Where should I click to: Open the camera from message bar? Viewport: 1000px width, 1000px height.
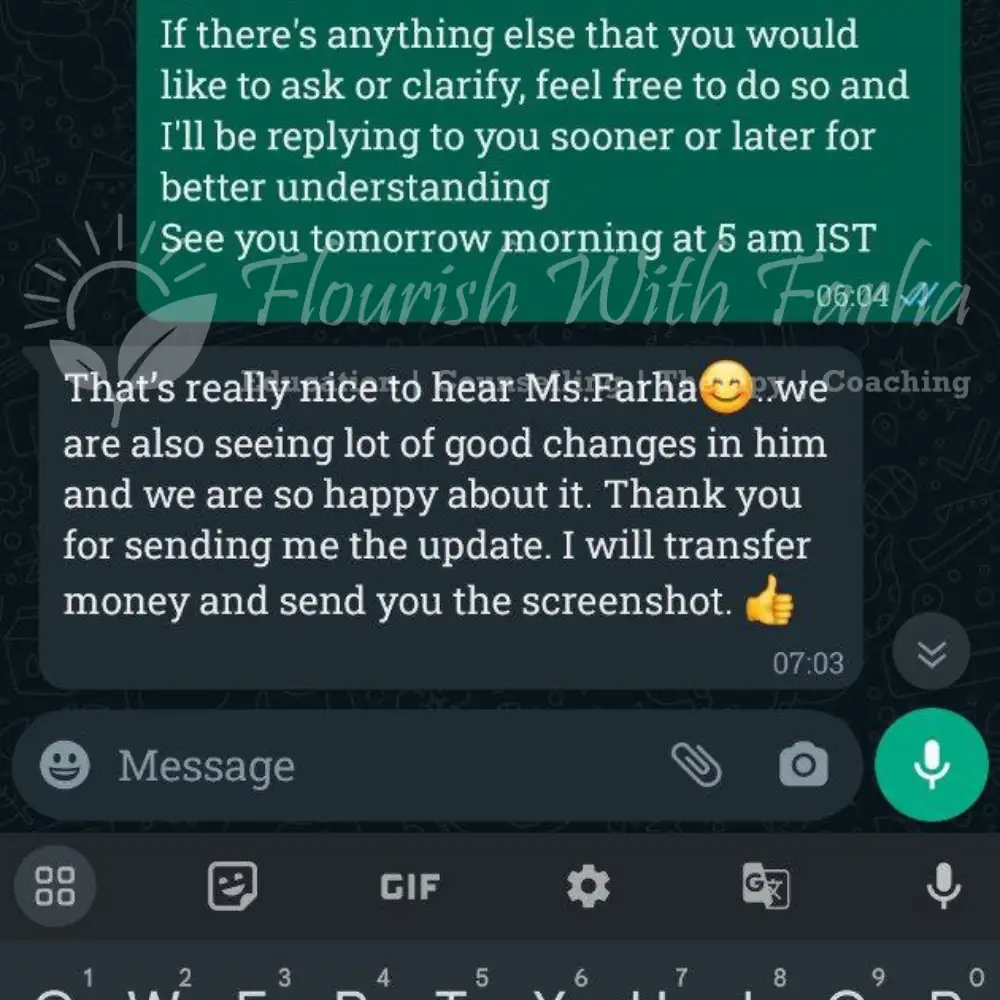(803, 766)
